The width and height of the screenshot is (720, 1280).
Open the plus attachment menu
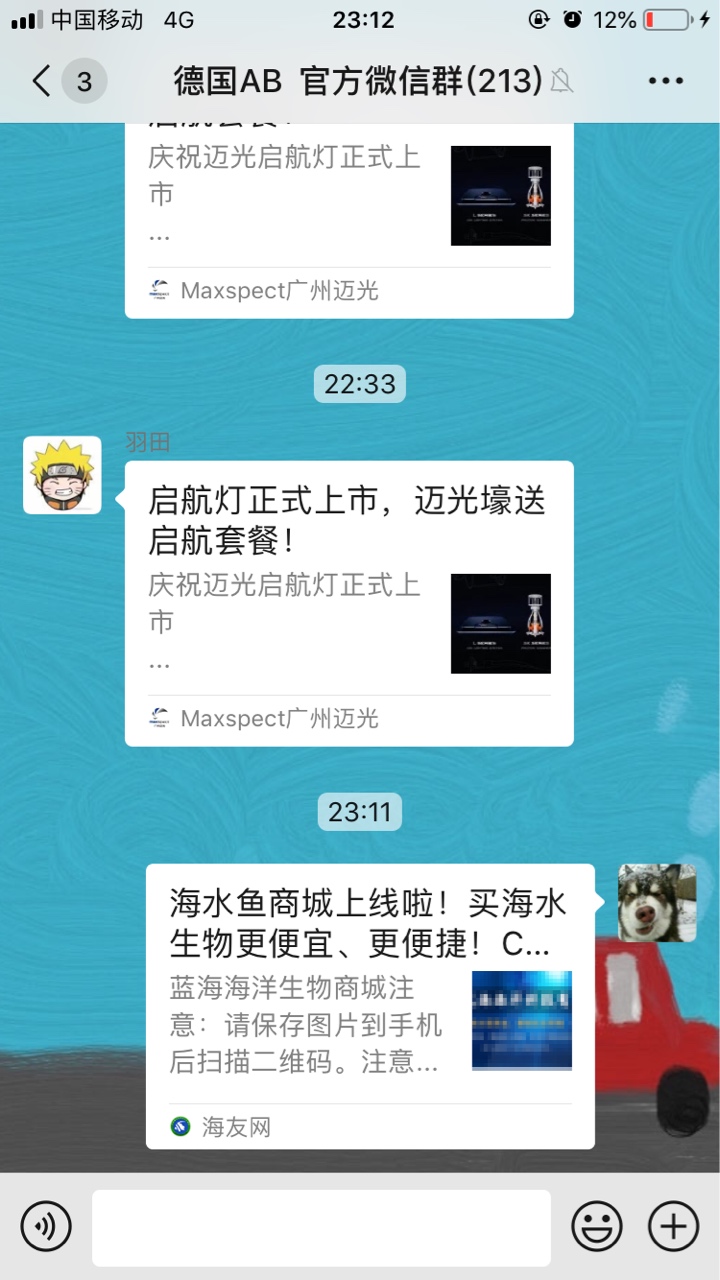coord(673,1225)
